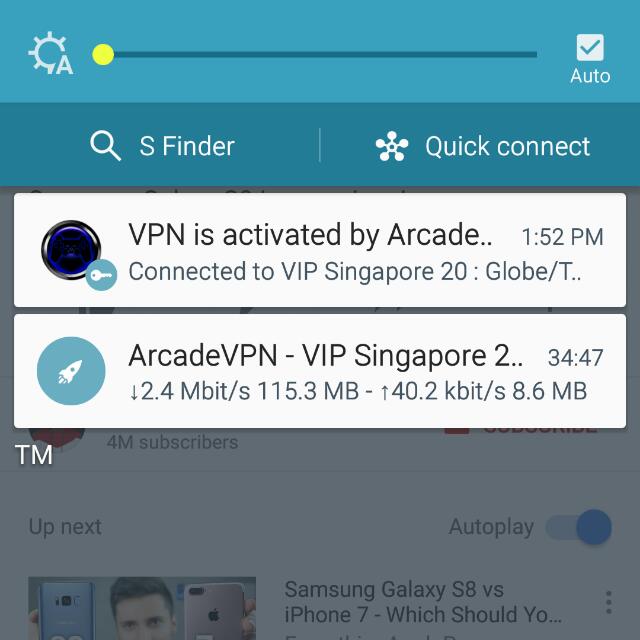This screenshot has height=640, width=640.
Task: Open the VPN is activated notification
Action: (x=320, y=250)
